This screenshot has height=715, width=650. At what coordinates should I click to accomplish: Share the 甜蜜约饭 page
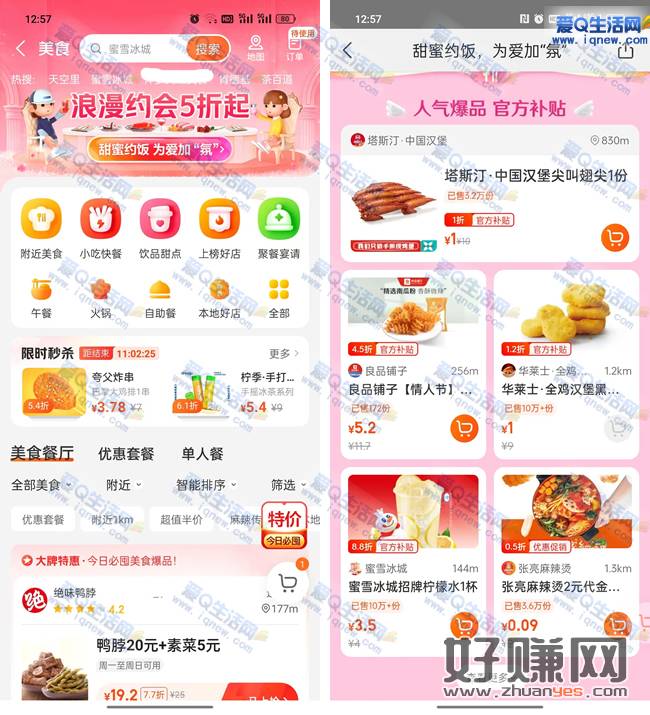point(626,50)
